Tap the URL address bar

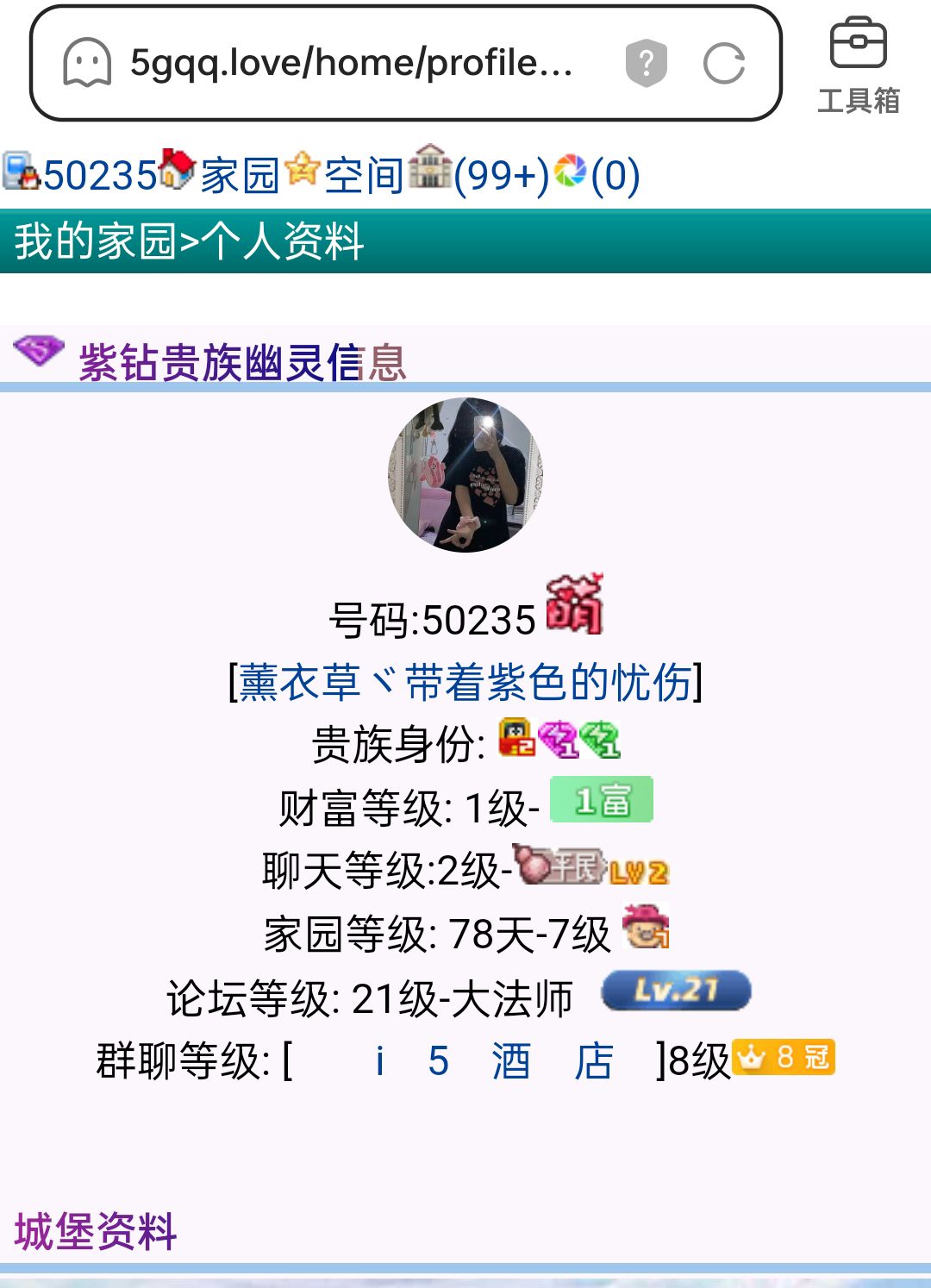click(345, 64)
